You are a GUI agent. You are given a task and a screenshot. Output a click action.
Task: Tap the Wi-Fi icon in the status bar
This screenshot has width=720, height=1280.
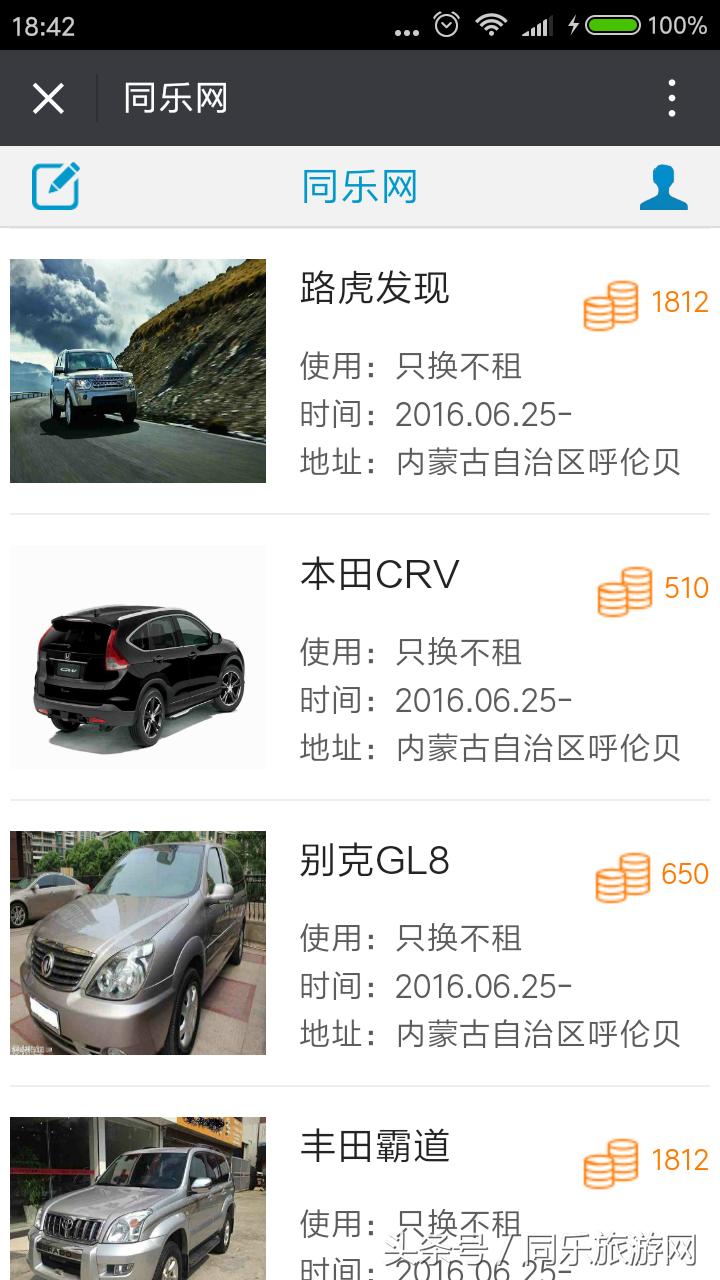(491, 25)
